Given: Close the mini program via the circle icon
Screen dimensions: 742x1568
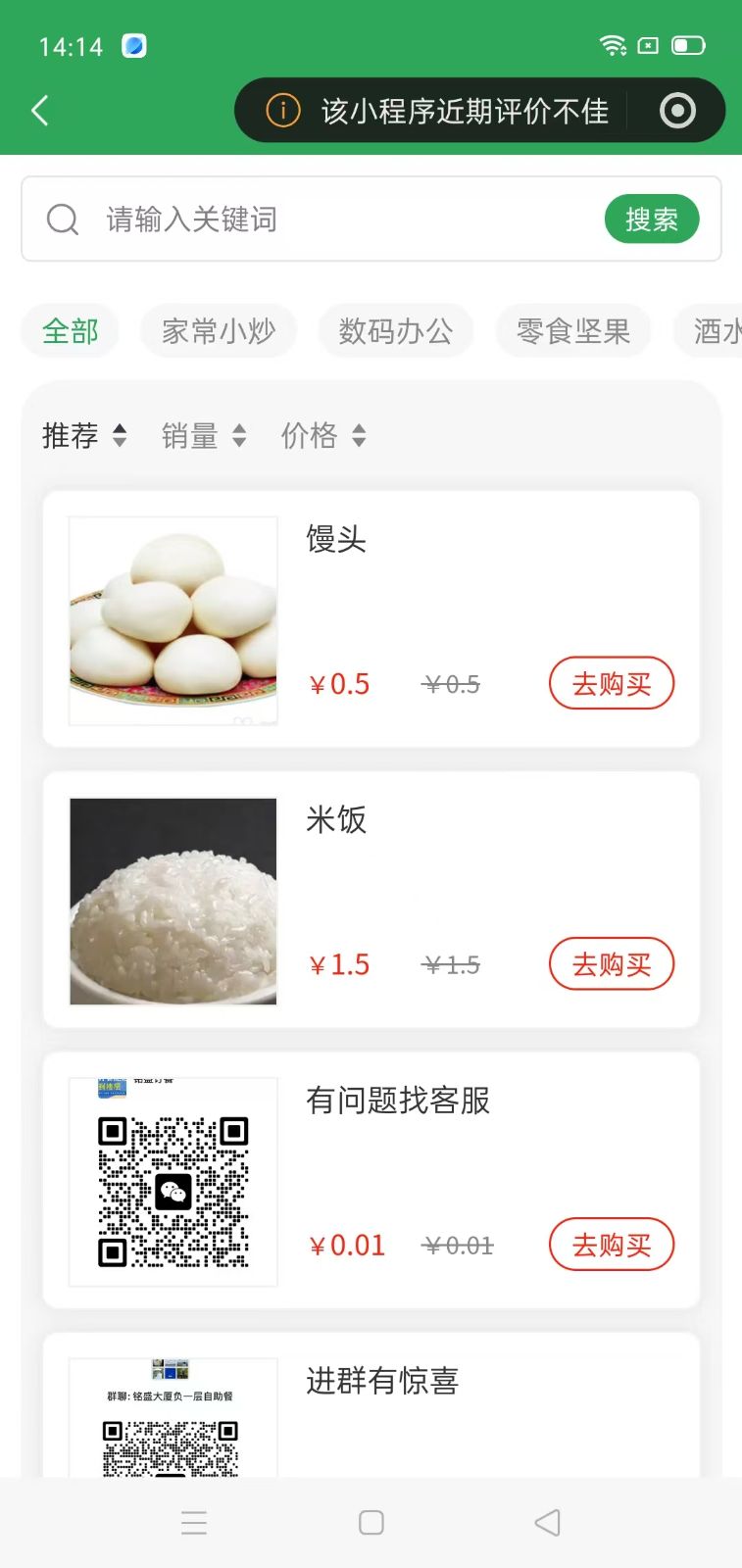Looking at the screenshot, I should click(x=677, y=111).
